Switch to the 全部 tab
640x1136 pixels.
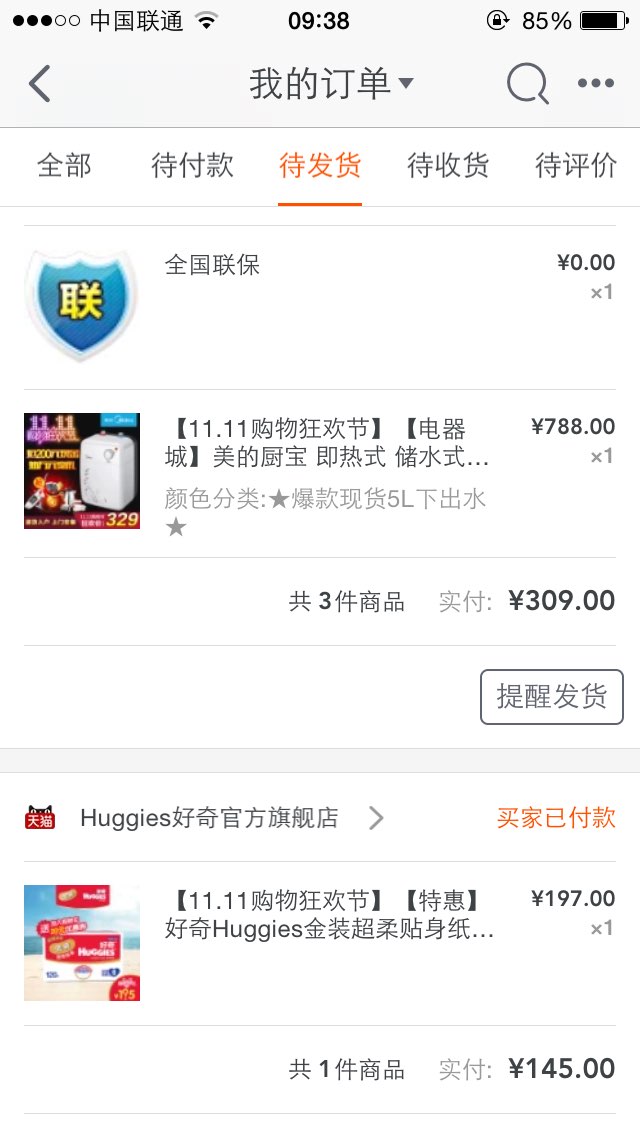[64, 165]
